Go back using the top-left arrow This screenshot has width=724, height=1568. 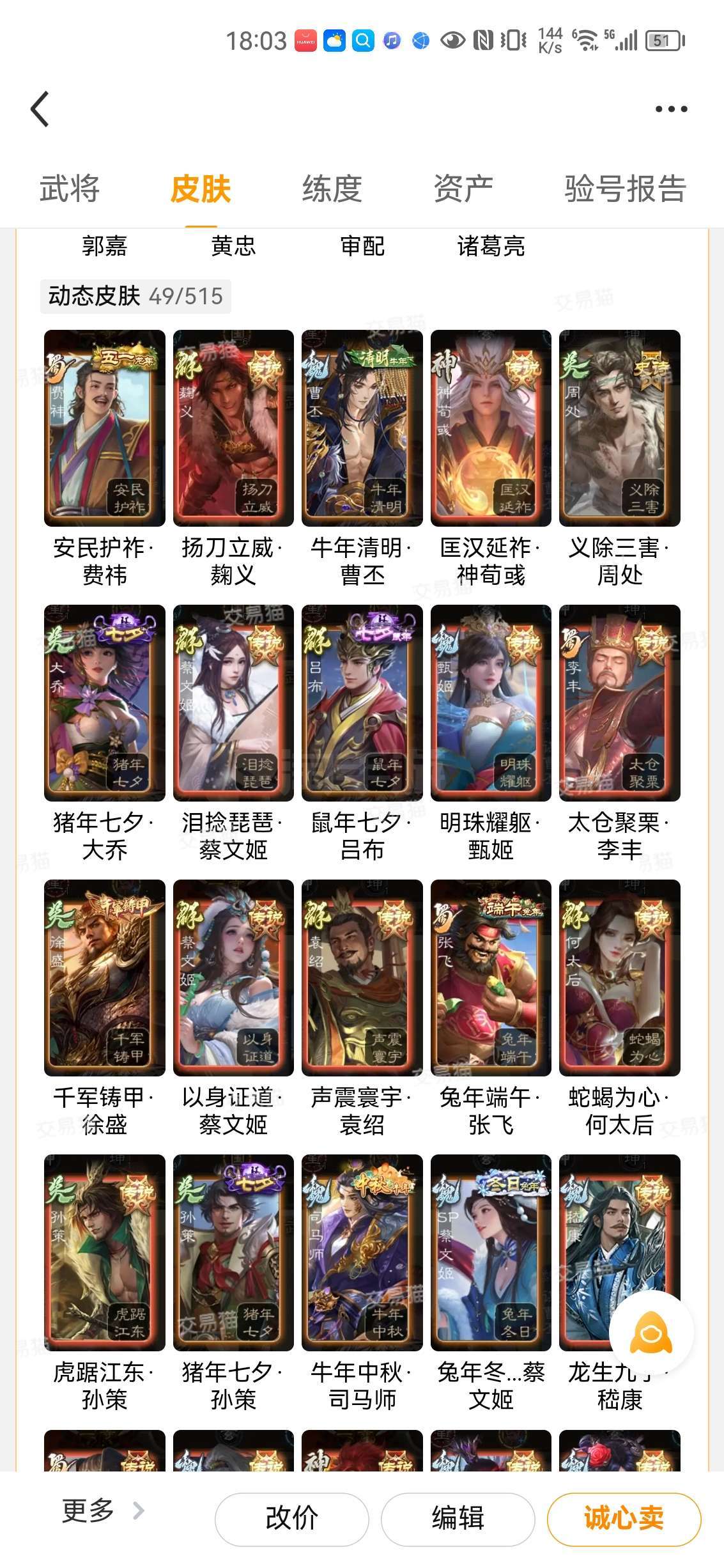(40, 109)
